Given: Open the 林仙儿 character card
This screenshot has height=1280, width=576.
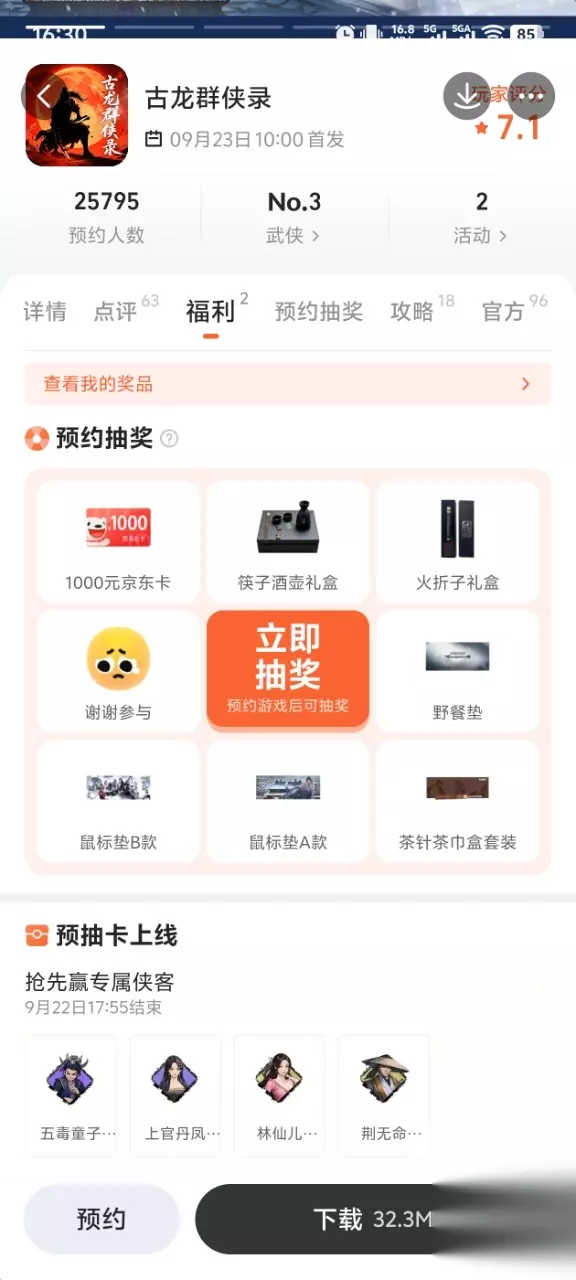Looking at the screenshot, I should pyautogui.click(x=279, y=1096).
